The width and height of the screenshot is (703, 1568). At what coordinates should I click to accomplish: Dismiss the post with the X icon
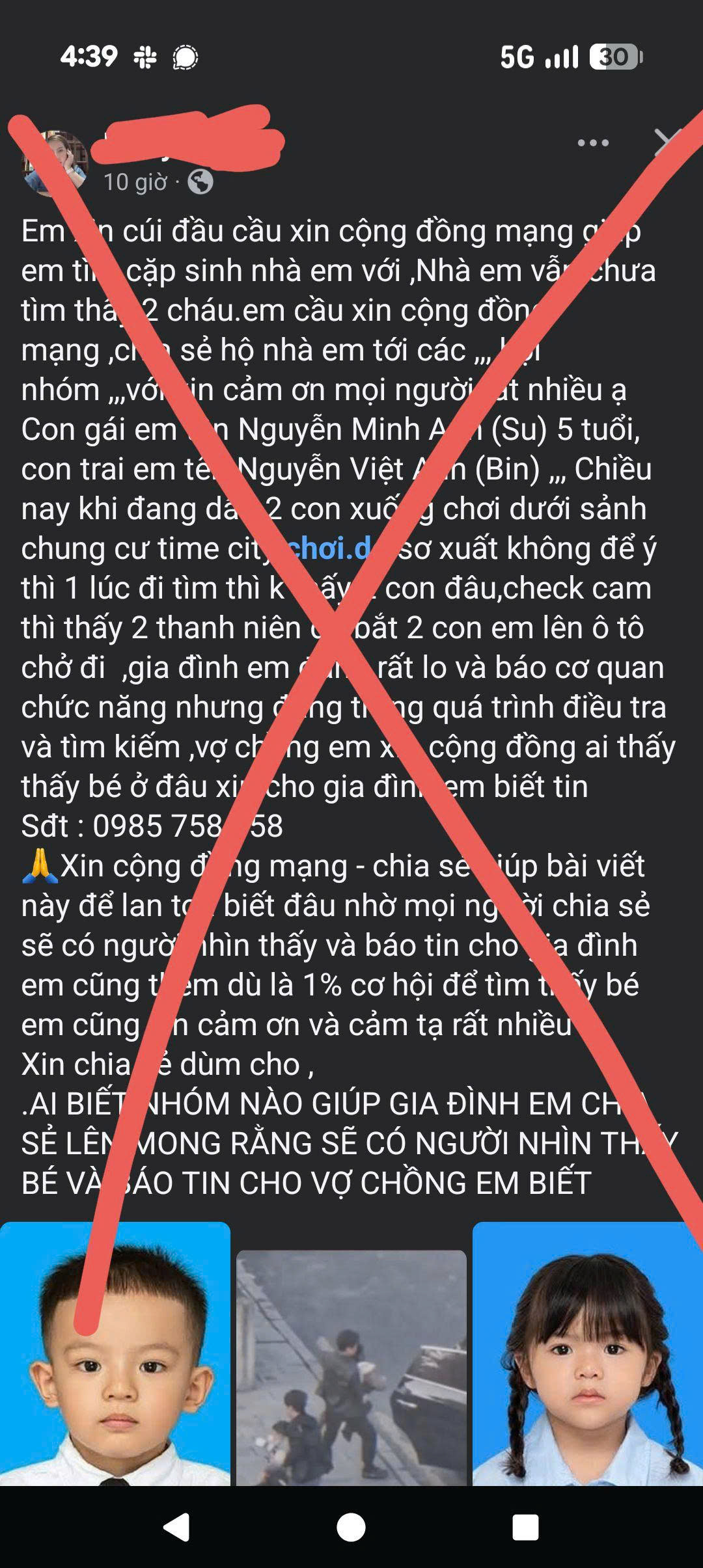click(x=667, y=142)
